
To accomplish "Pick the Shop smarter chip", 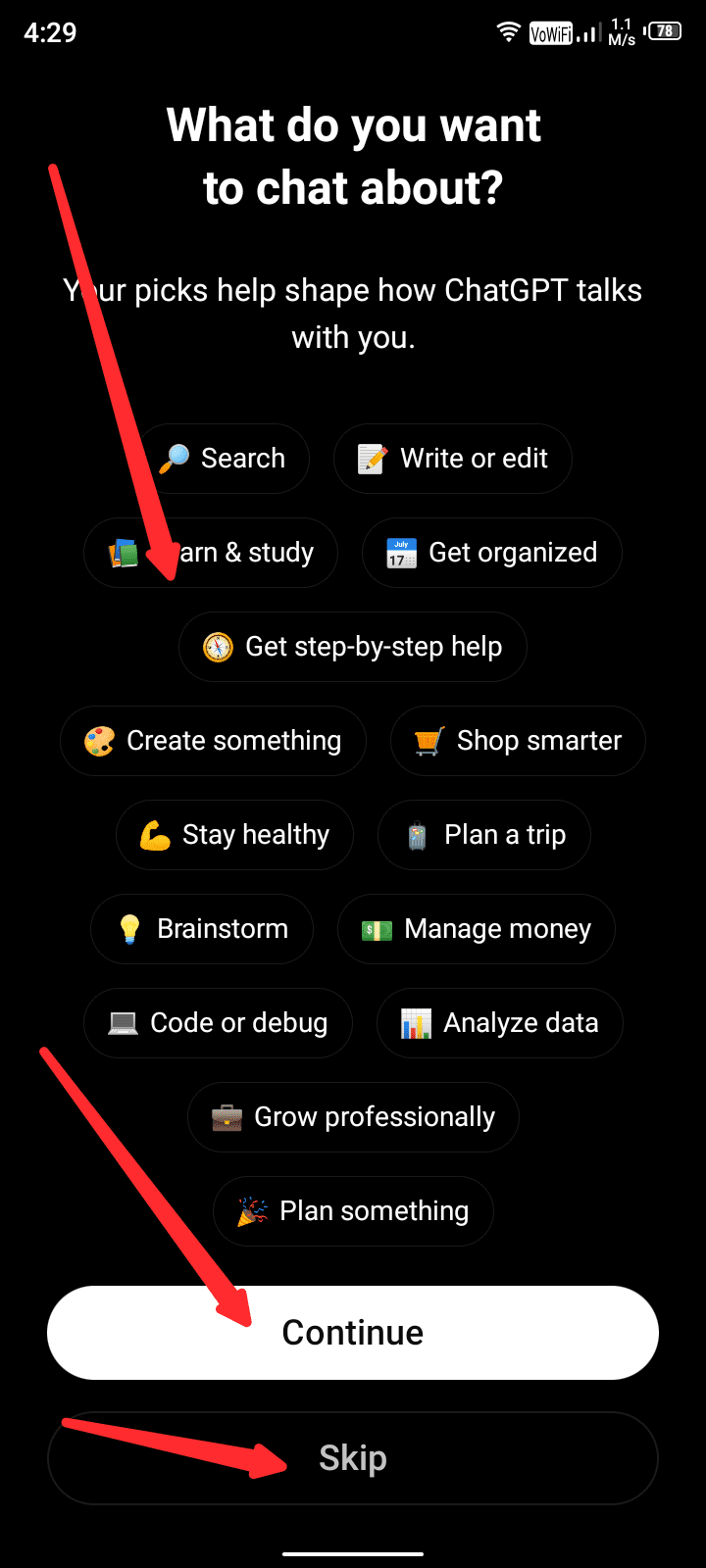I will tap(518, 741).
